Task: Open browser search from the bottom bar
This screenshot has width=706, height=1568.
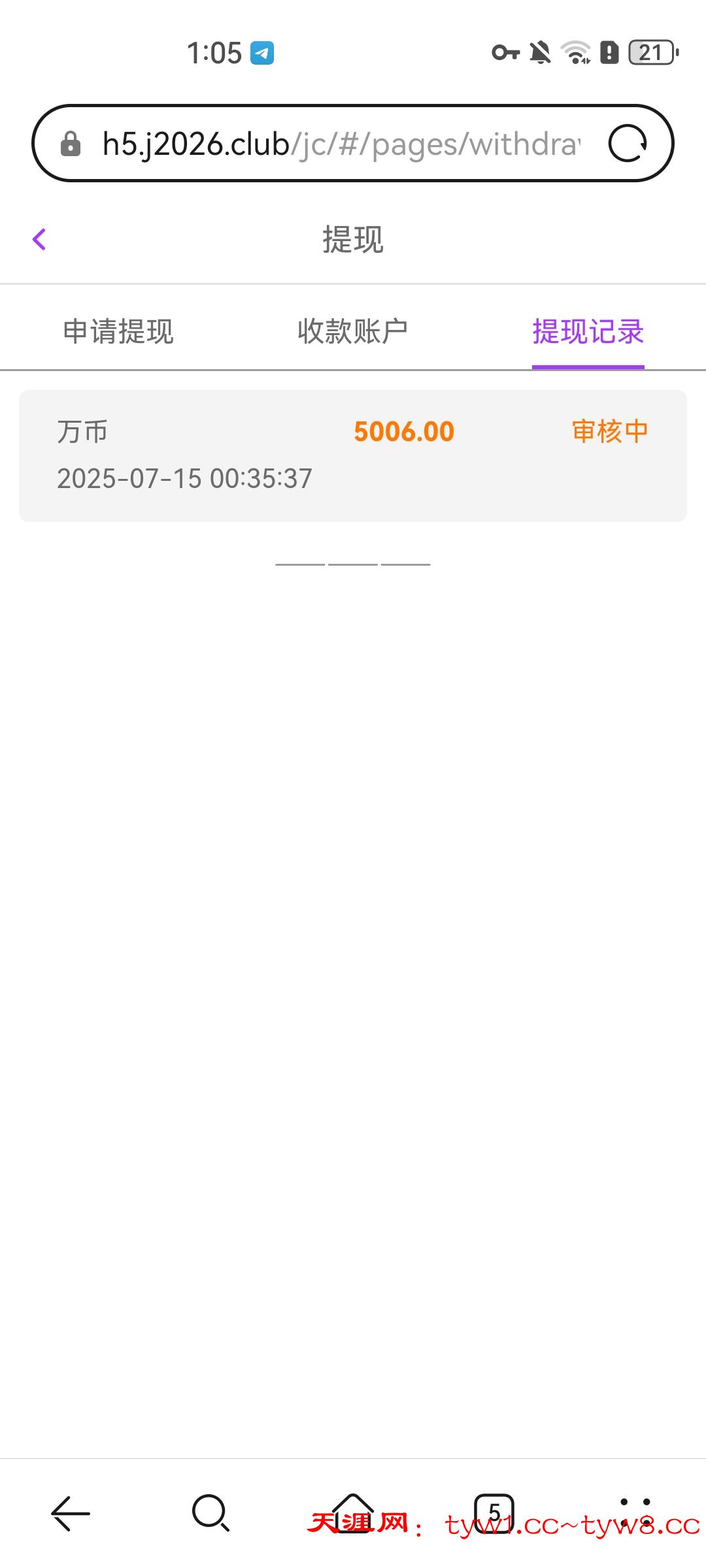Action: click(210, 1513)
